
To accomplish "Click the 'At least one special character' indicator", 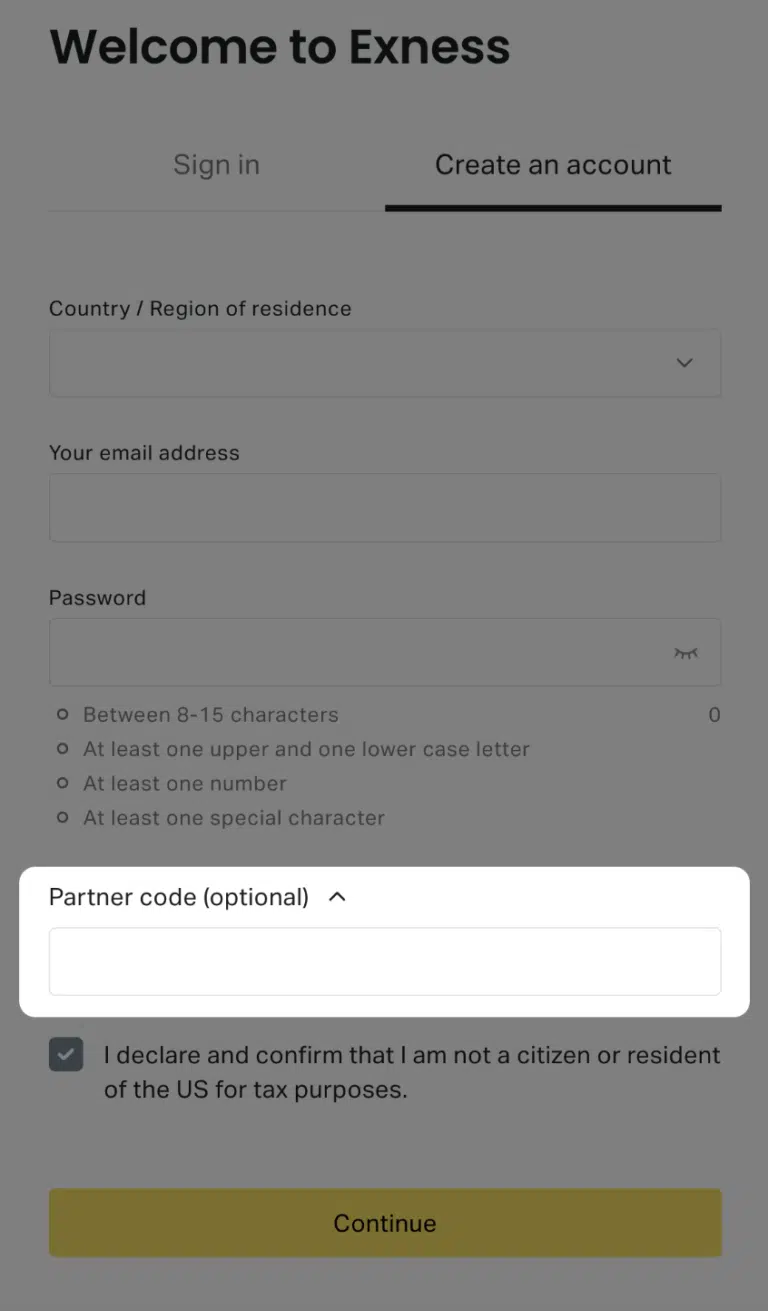I will [x=62, y=817].
